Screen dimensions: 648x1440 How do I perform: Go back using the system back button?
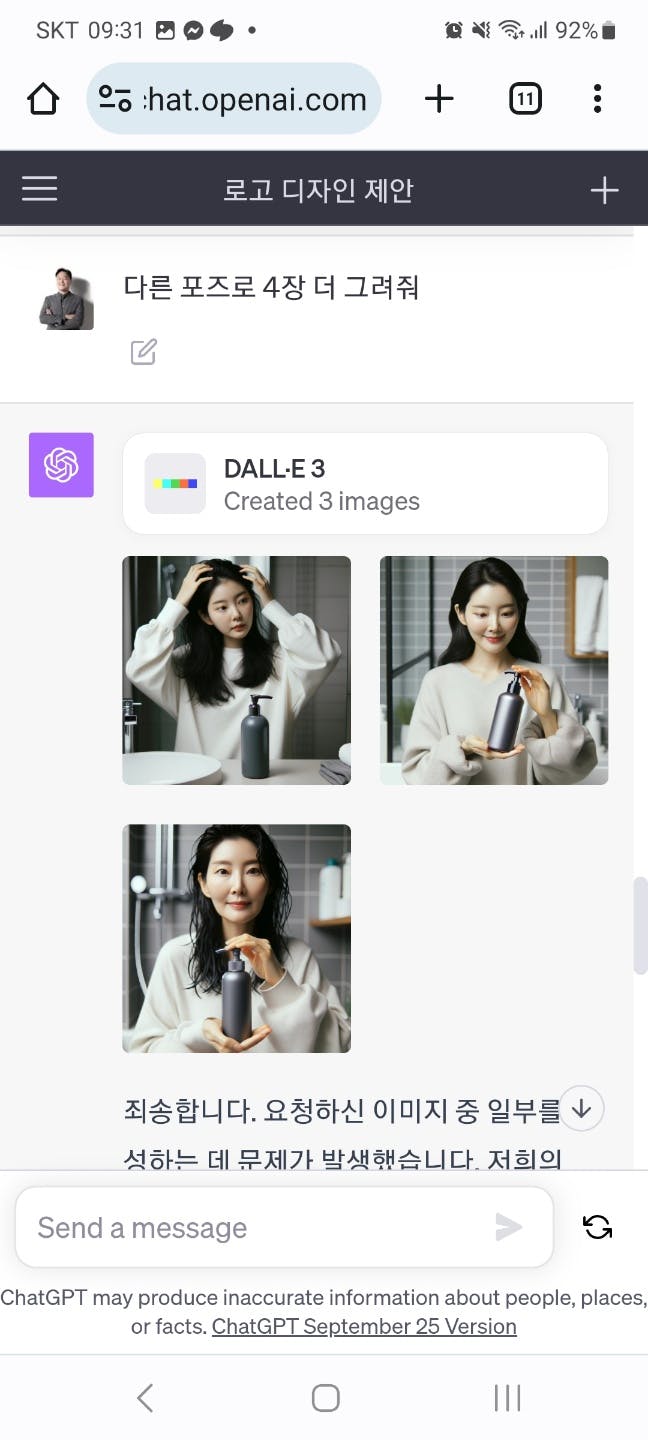coord(145,1398)
